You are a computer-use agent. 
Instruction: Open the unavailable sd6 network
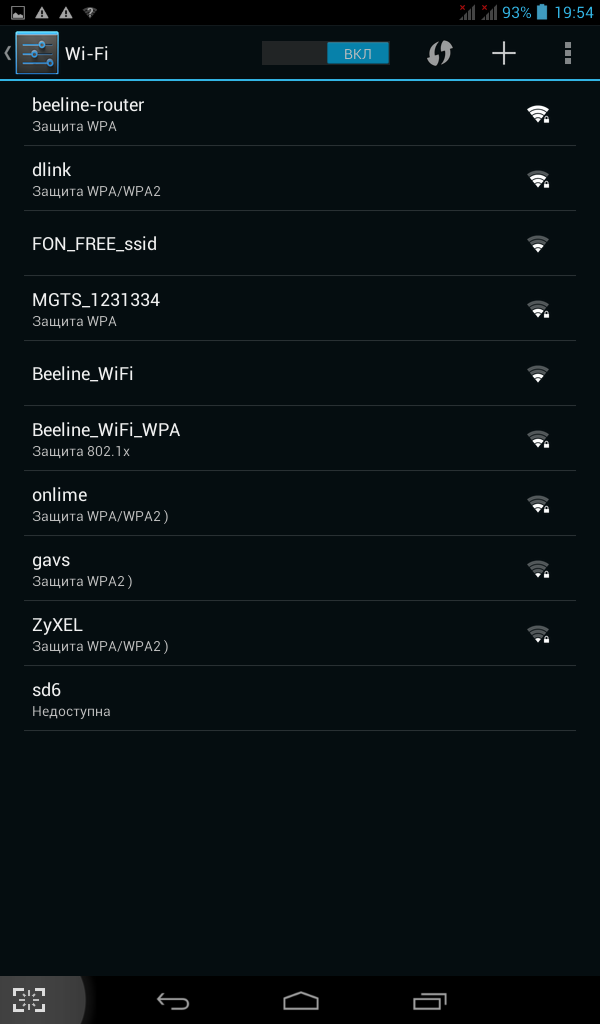click(300, 698)
